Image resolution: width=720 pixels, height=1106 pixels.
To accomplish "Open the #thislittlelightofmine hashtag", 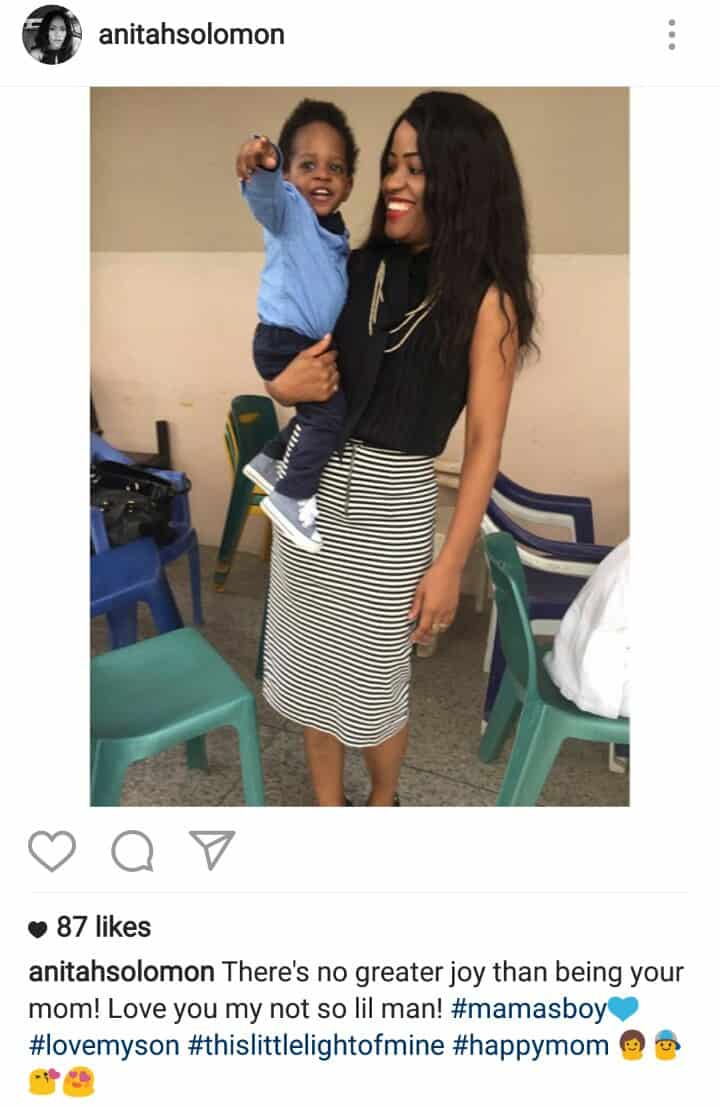I will (317, 1046).
